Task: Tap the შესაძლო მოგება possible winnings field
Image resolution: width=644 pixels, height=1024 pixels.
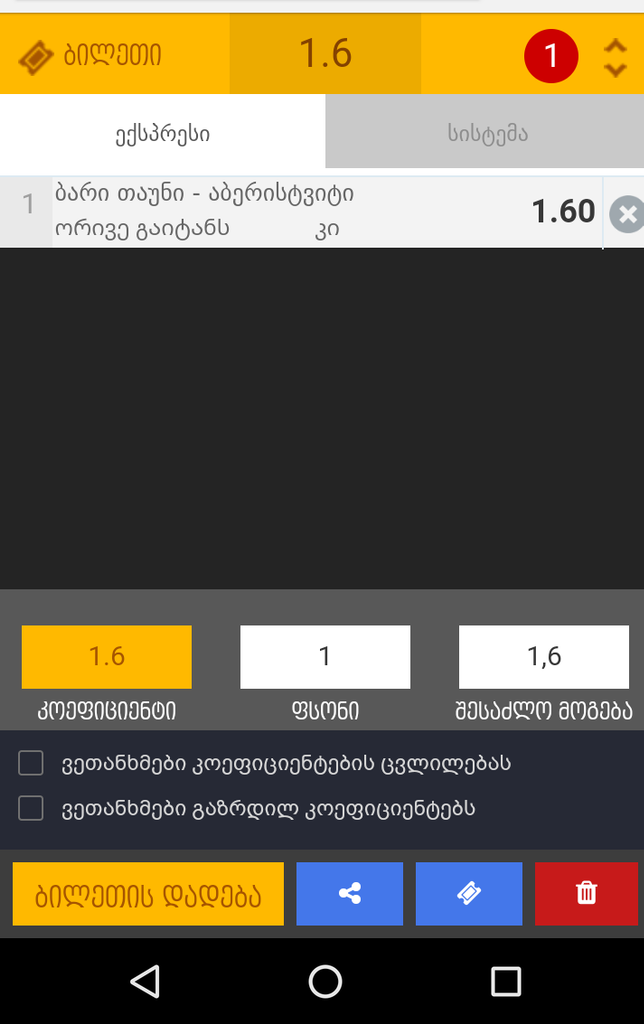Action: click(544, 657)
